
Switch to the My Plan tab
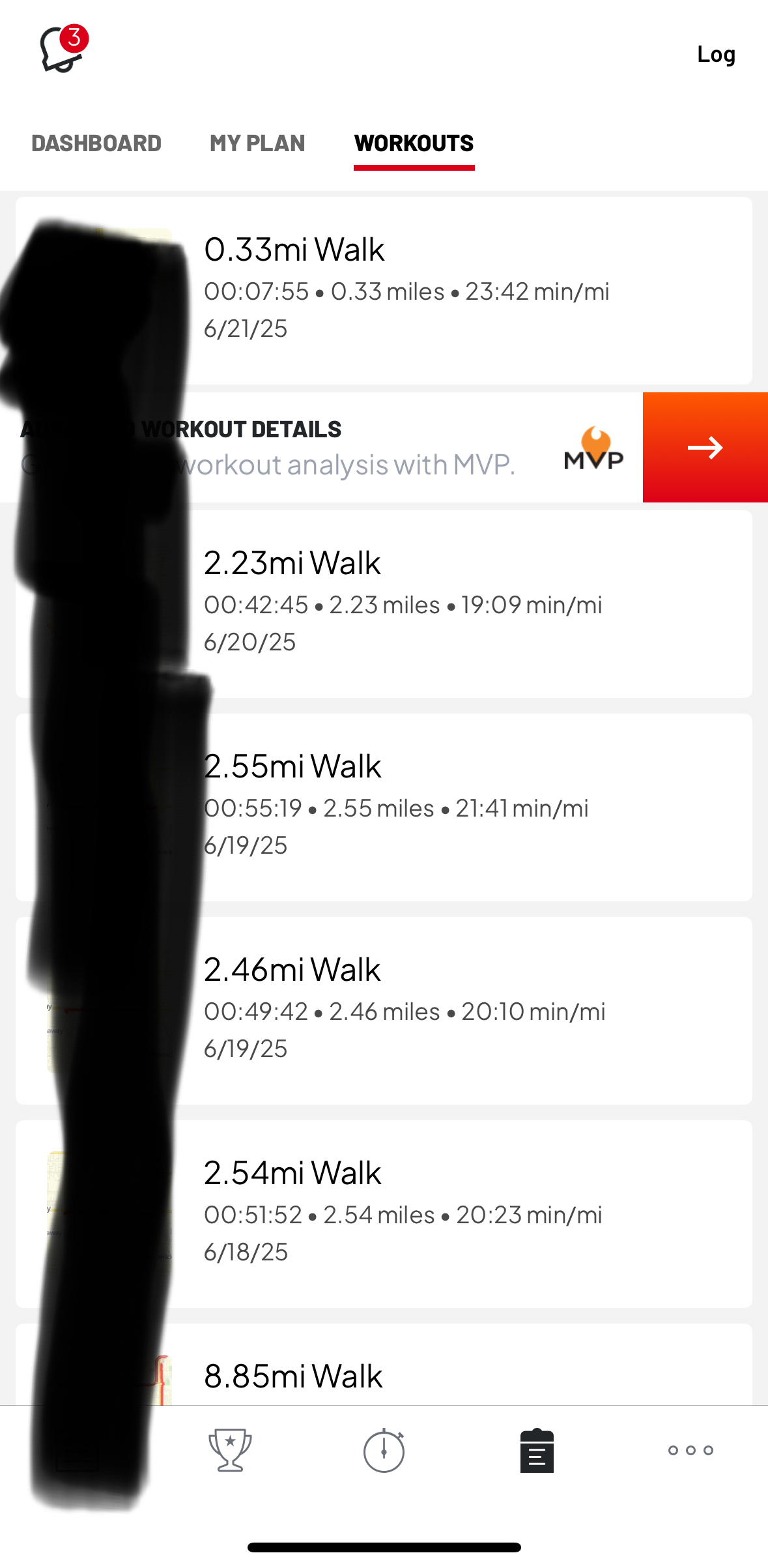point(257,143)
